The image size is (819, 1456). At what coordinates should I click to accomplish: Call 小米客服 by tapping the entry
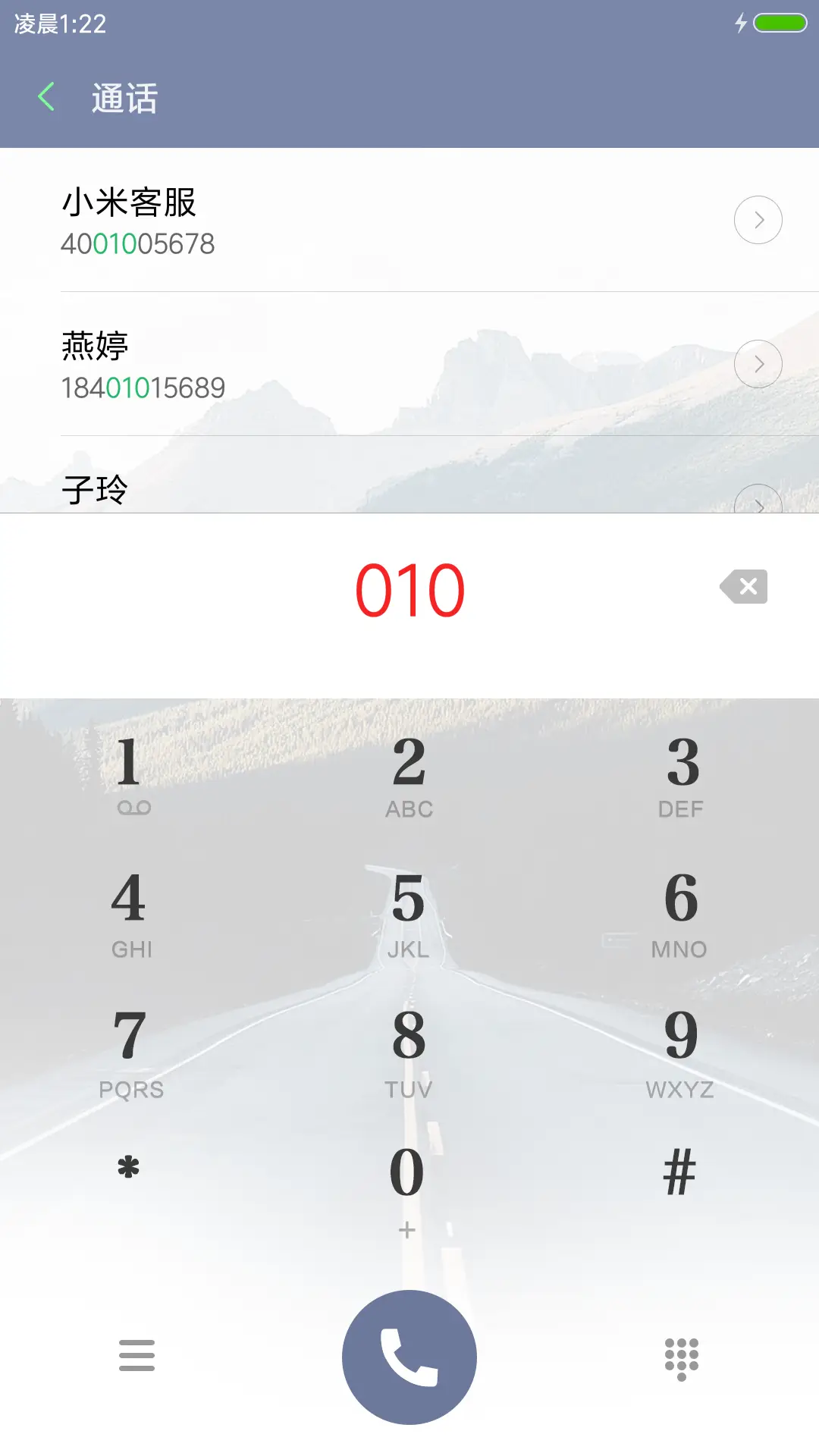pos(303,220)
